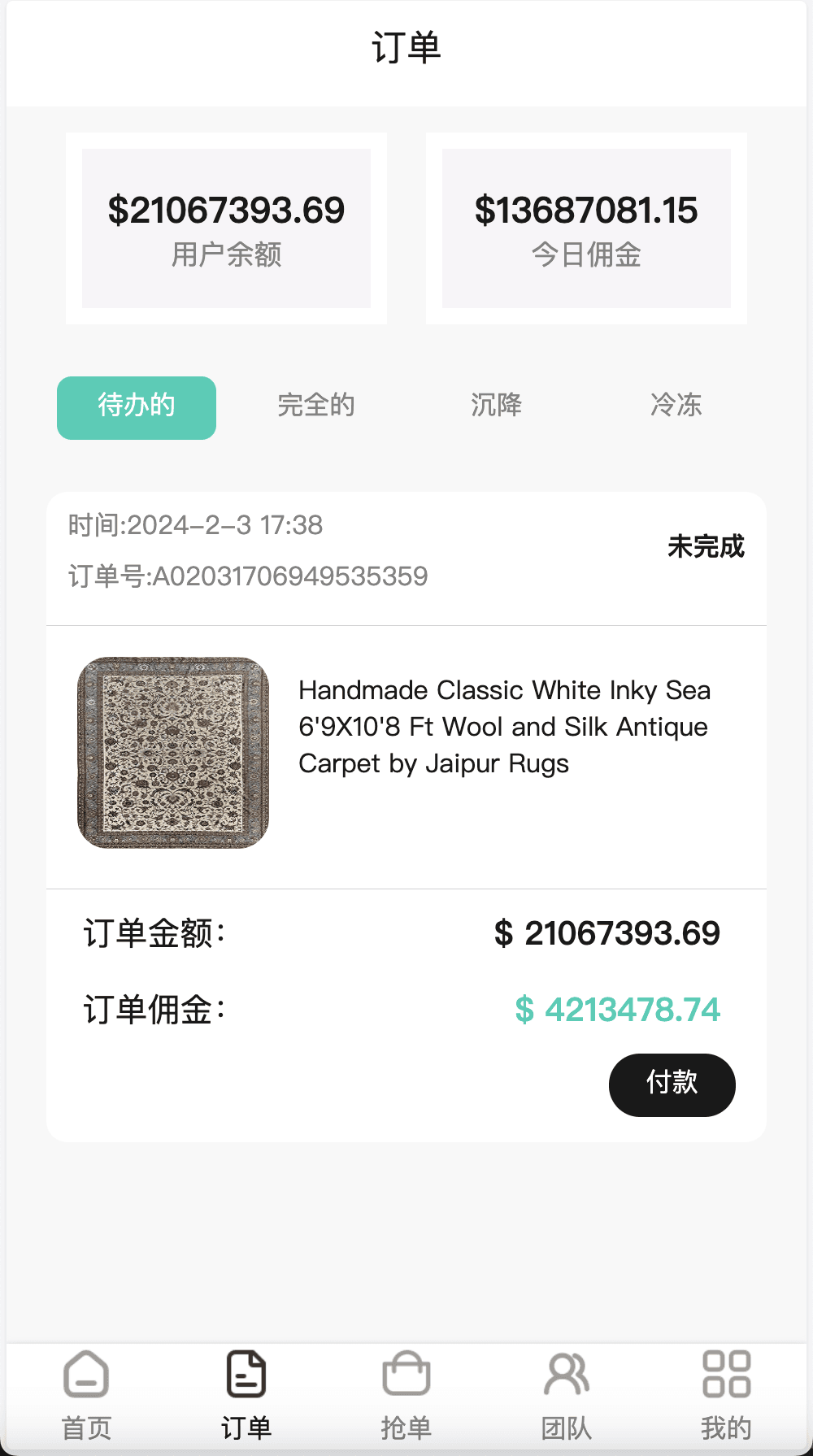Open 订单 in bottom navigation
This screenshot has height=1456, width=813.
tap(246, 1394)
